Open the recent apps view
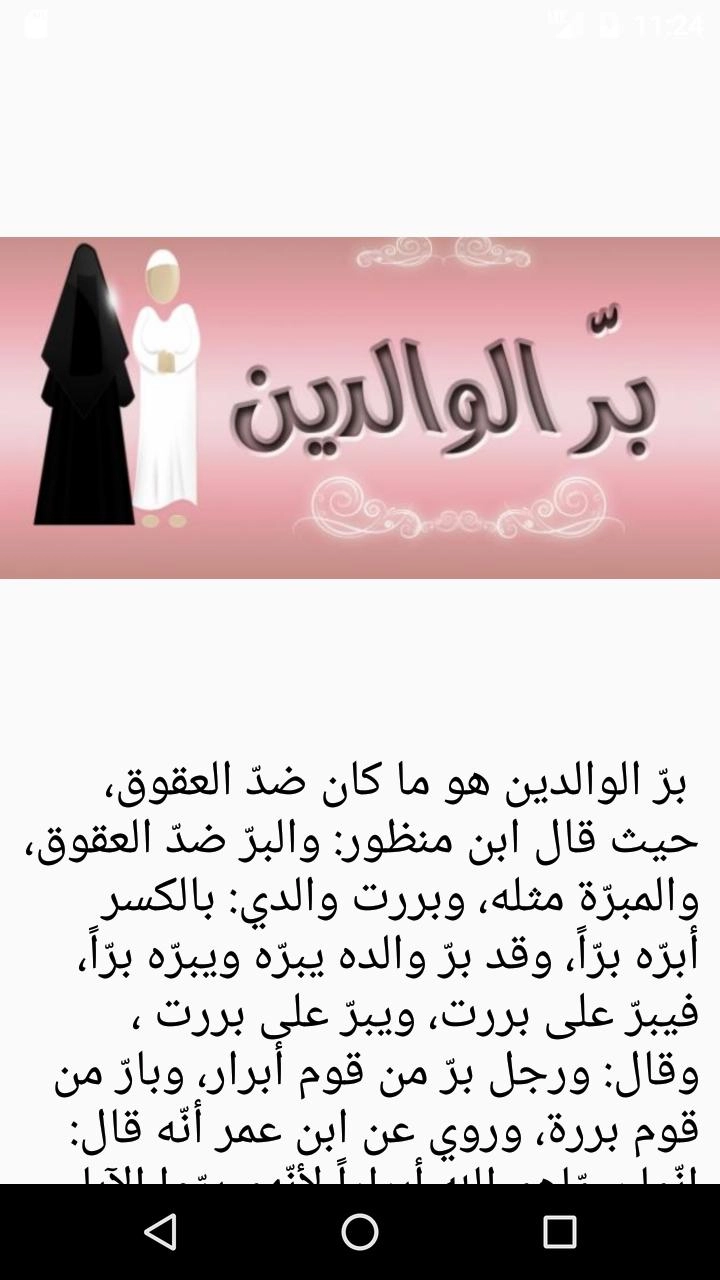720x1280 pixels. point(559,1232)
